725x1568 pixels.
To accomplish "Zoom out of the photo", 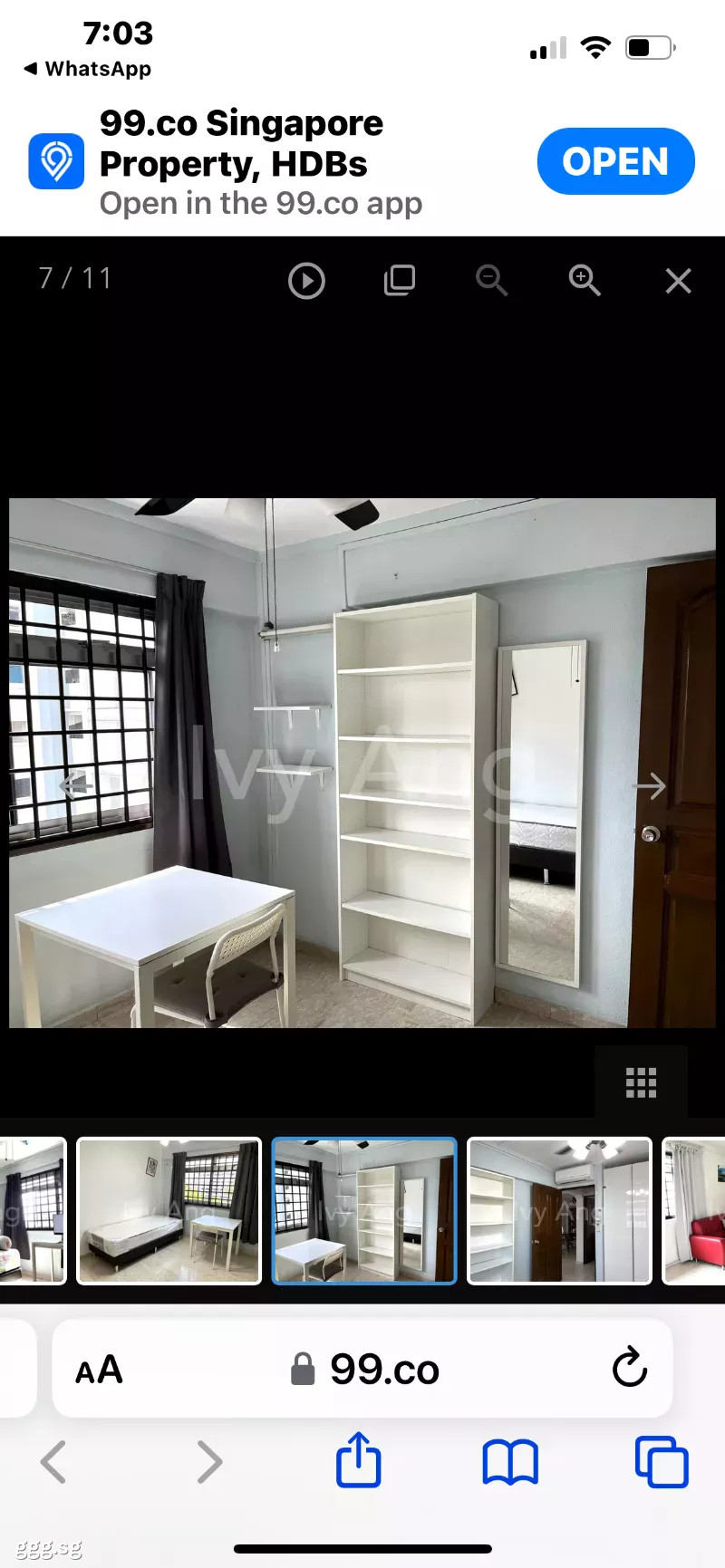I will pos(491,280).
